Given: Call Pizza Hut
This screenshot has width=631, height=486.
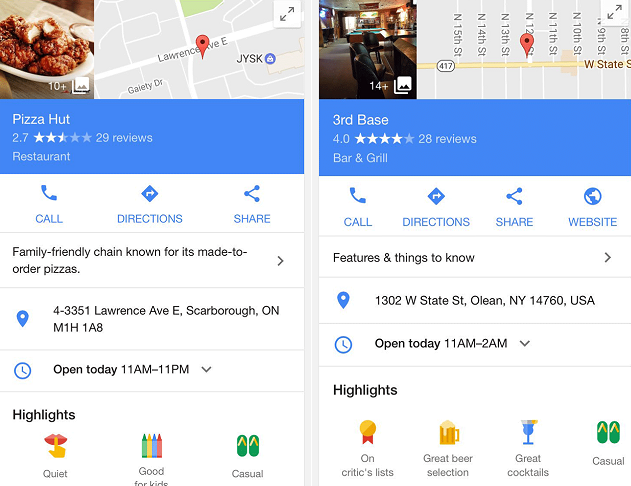Looking at the screenshot, I should click(x=48, y=204).
